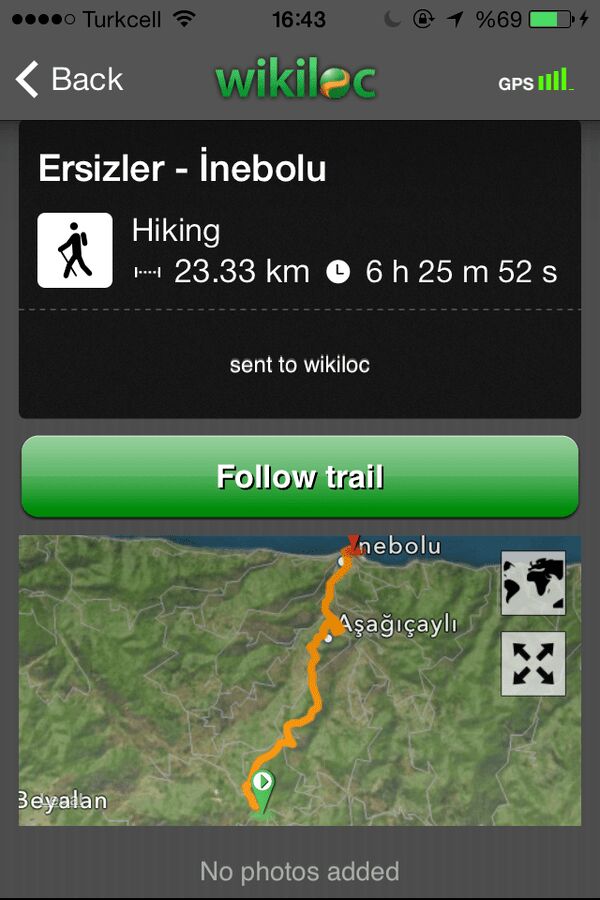The height and width of the screenshot is (900, 600).
Task: Change the map type with the world icon
Action: tap(533, 583)
